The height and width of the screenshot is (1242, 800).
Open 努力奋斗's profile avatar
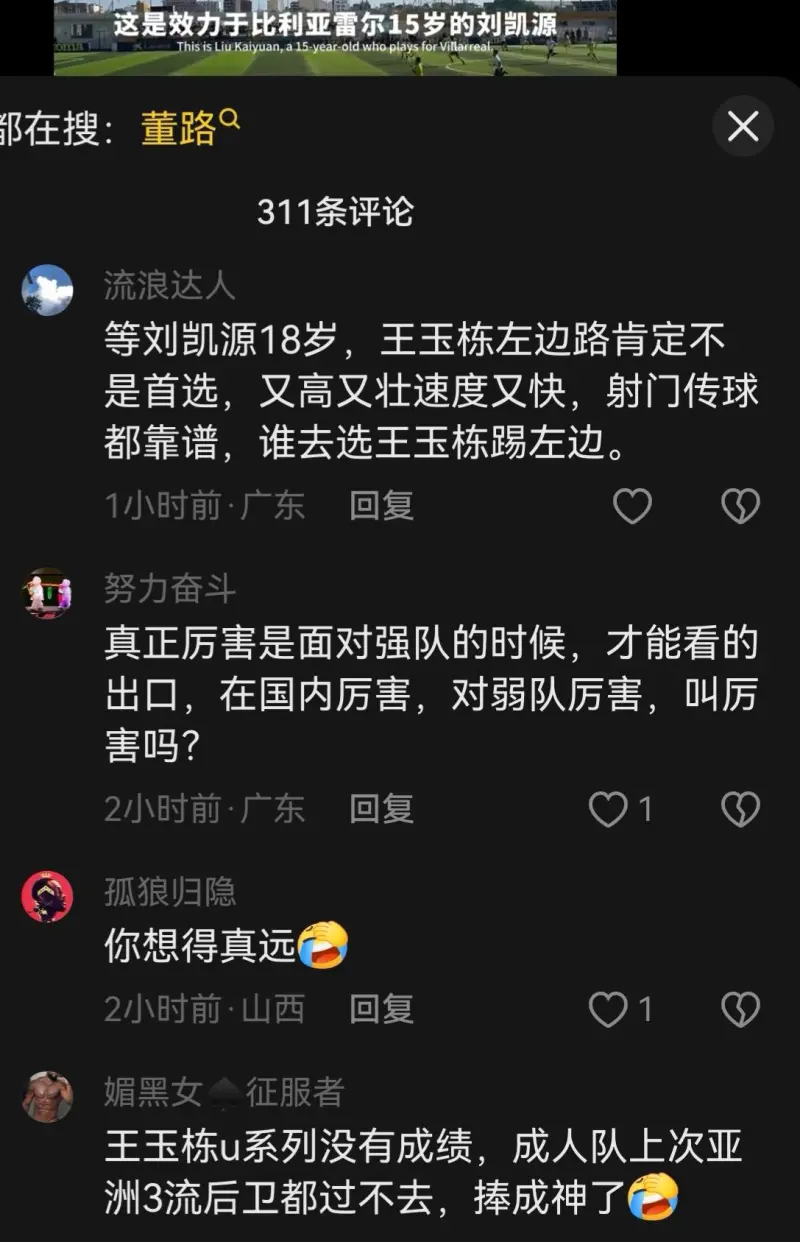(x=47, y=594)
